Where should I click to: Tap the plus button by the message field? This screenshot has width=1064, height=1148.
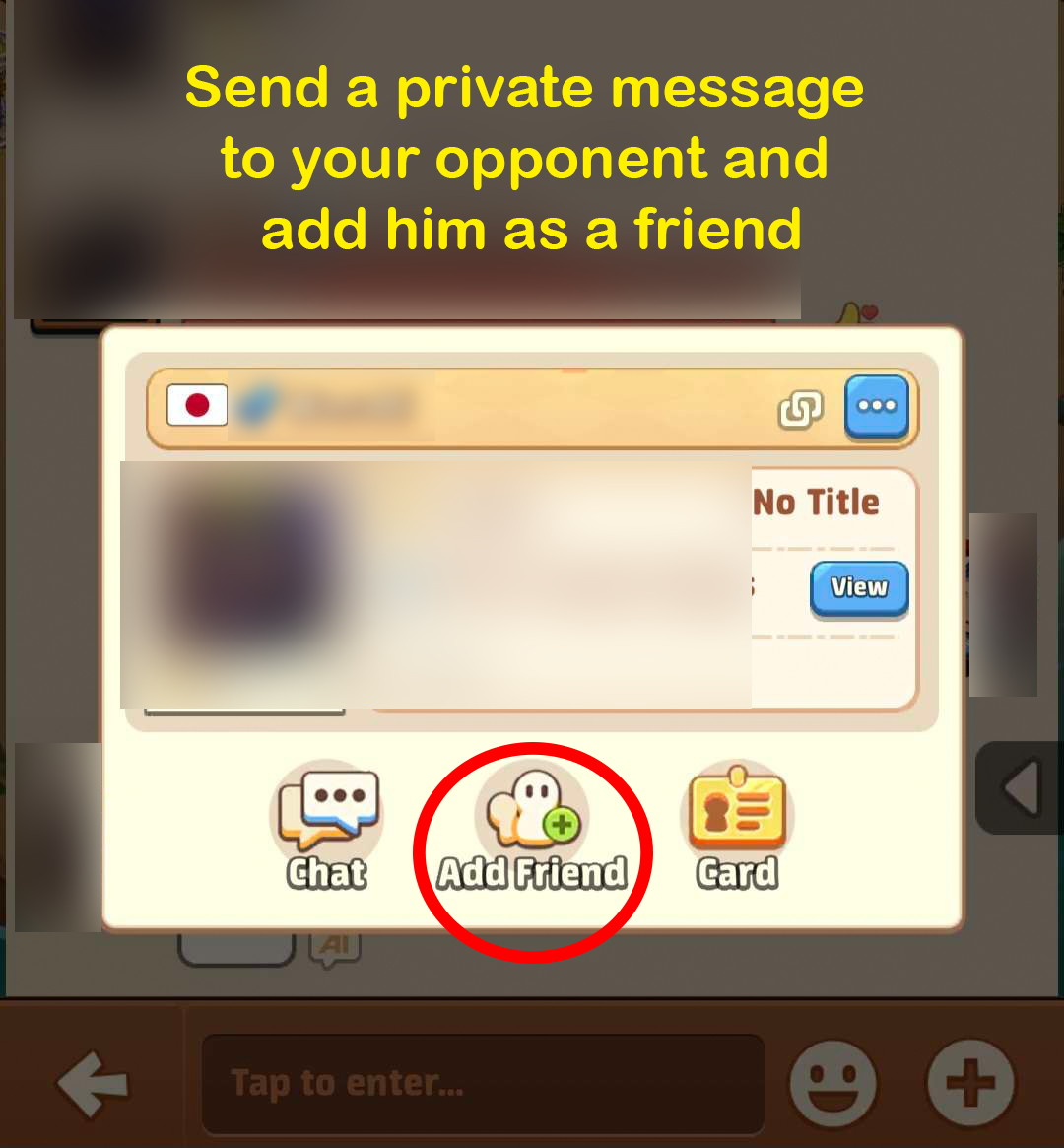tap(971, 1083)
